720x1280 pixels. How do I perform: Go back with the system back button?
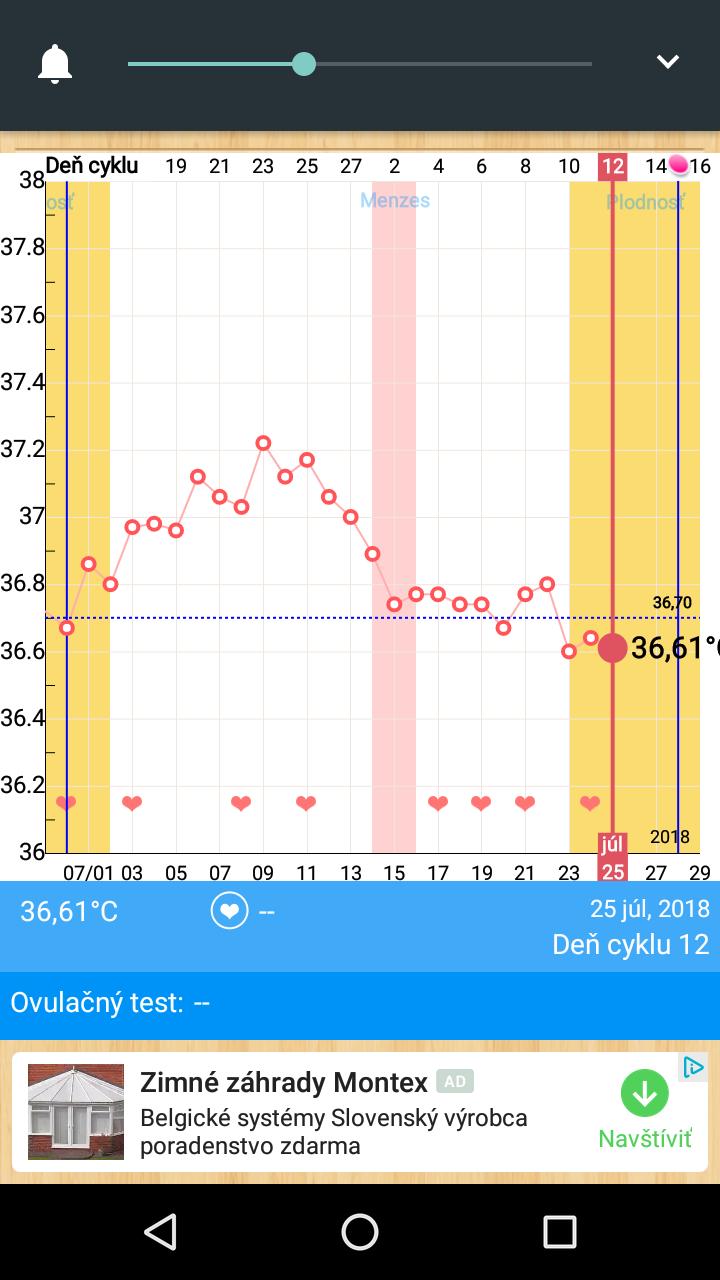click(x=161, y=1232)
